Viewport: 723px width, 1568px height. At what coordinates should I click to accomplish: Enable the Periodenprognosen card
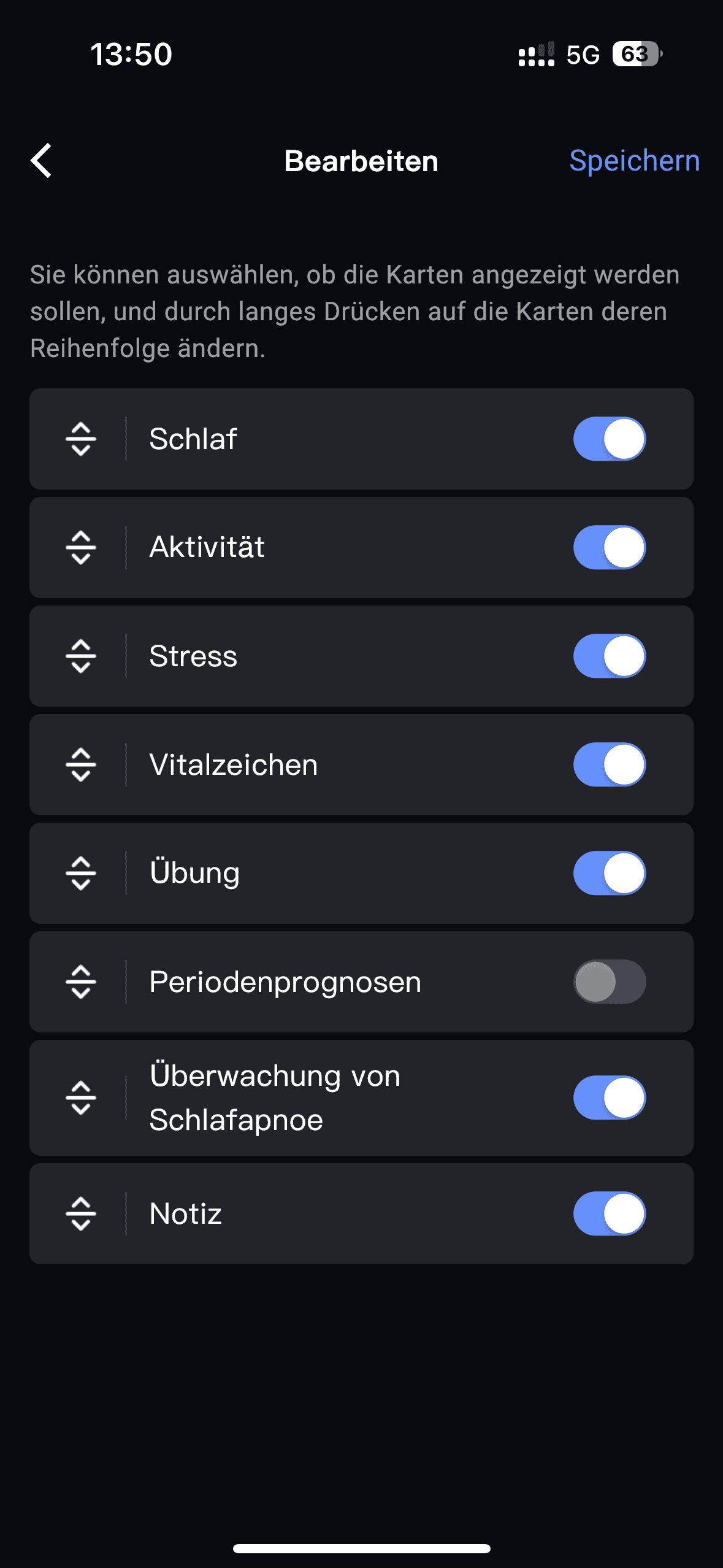[x=610, y=982]
